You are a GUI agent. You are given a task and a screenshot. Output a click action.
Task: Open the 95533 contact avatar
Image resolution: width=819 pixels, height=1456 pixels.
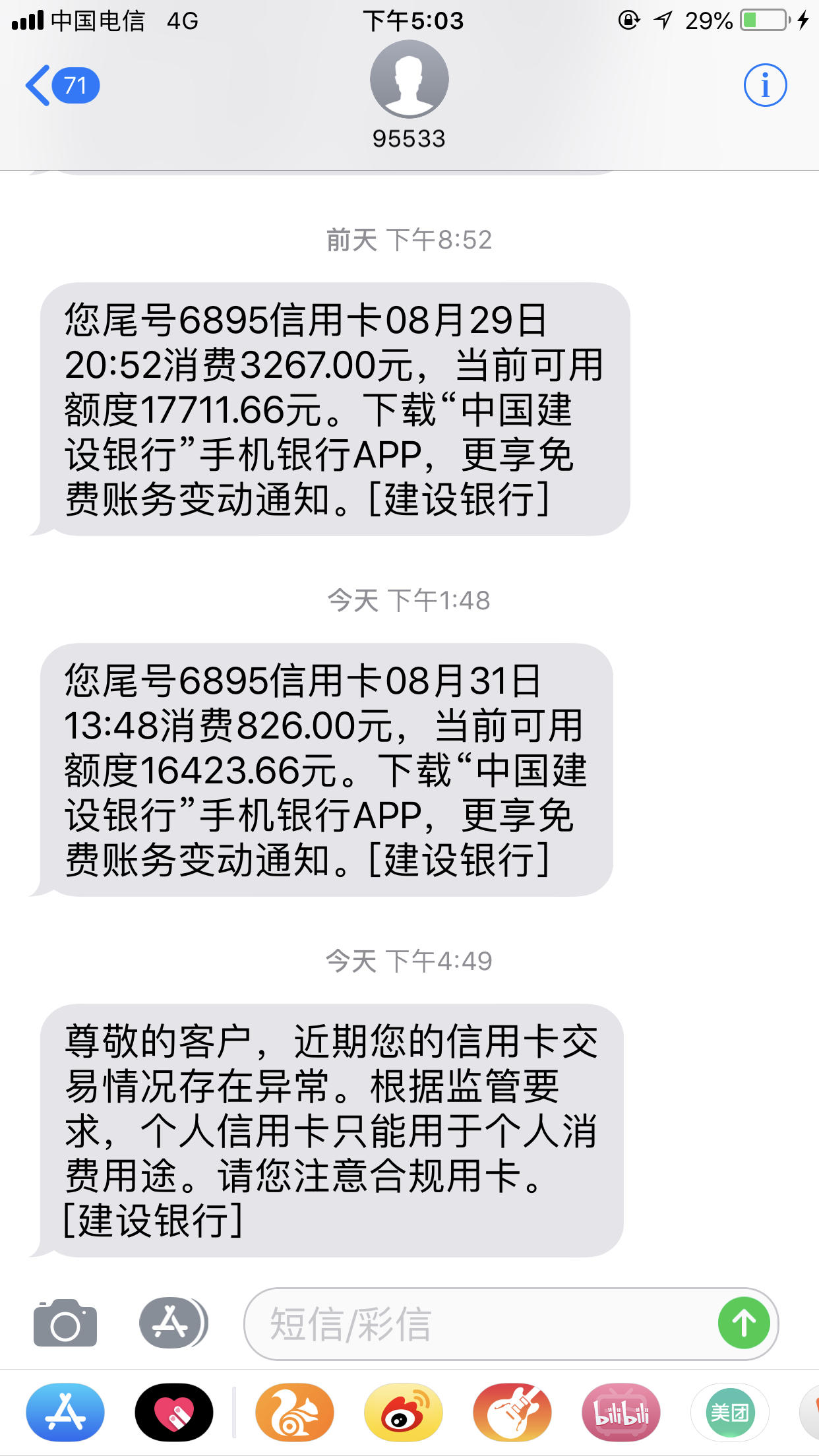tap(409, 79)
